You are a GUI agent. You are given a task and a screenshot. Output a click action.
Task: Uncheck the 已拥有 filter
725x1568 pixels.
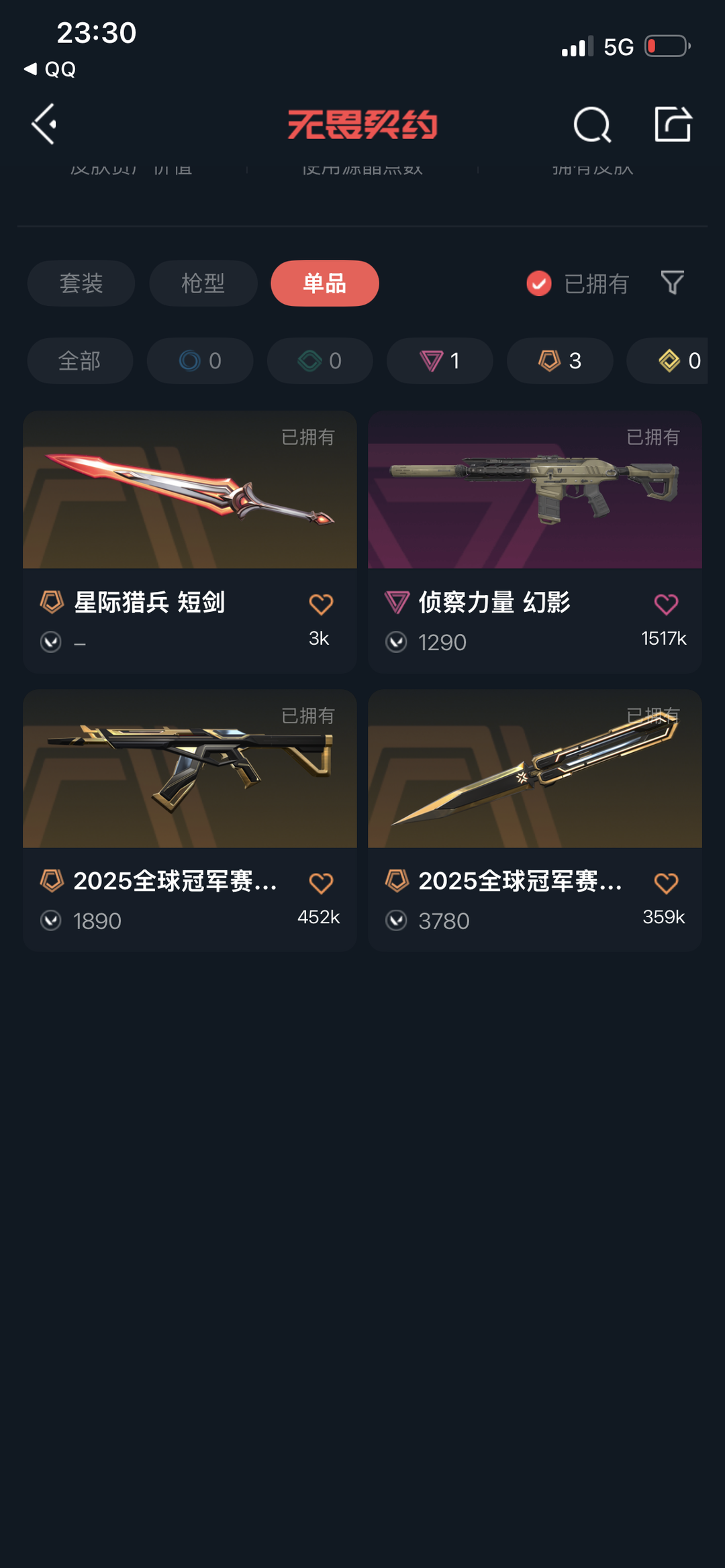click(577, 283)
